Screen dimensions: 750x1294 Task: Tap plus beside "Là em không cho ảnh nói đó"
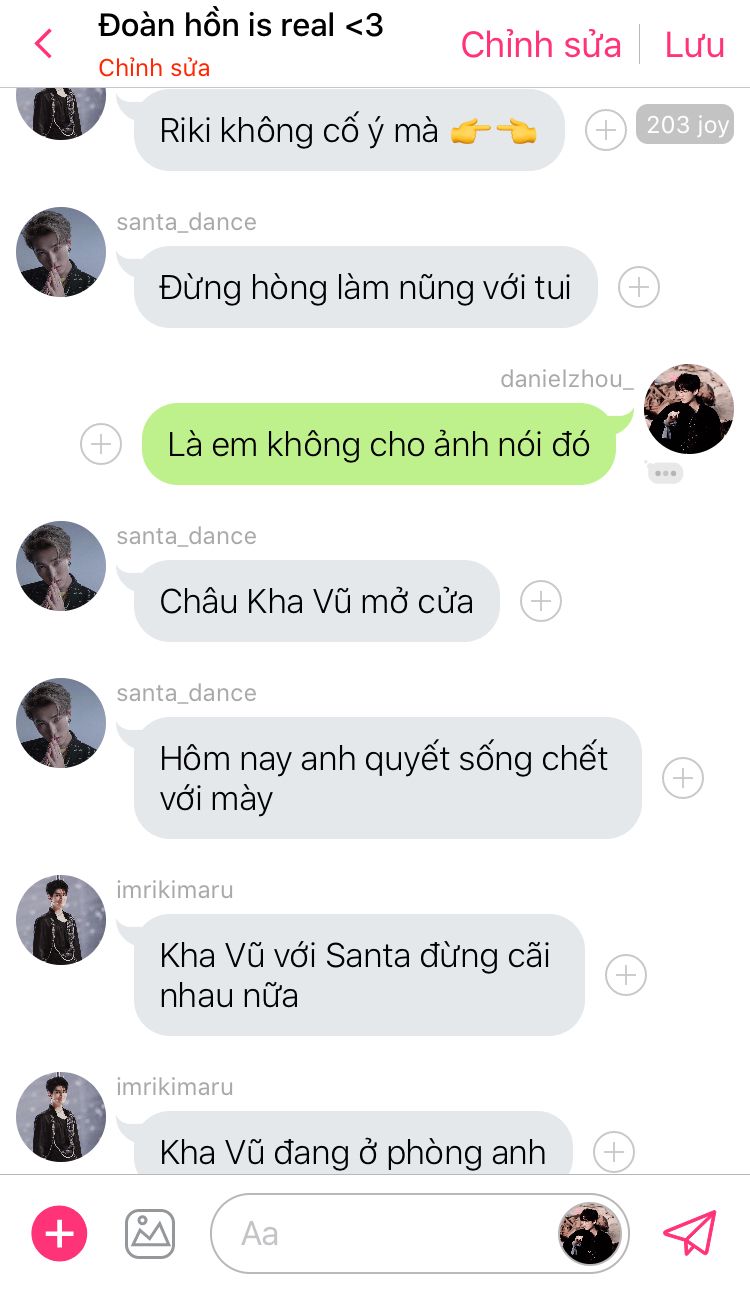pyautogui.click(x=101, y=444)
